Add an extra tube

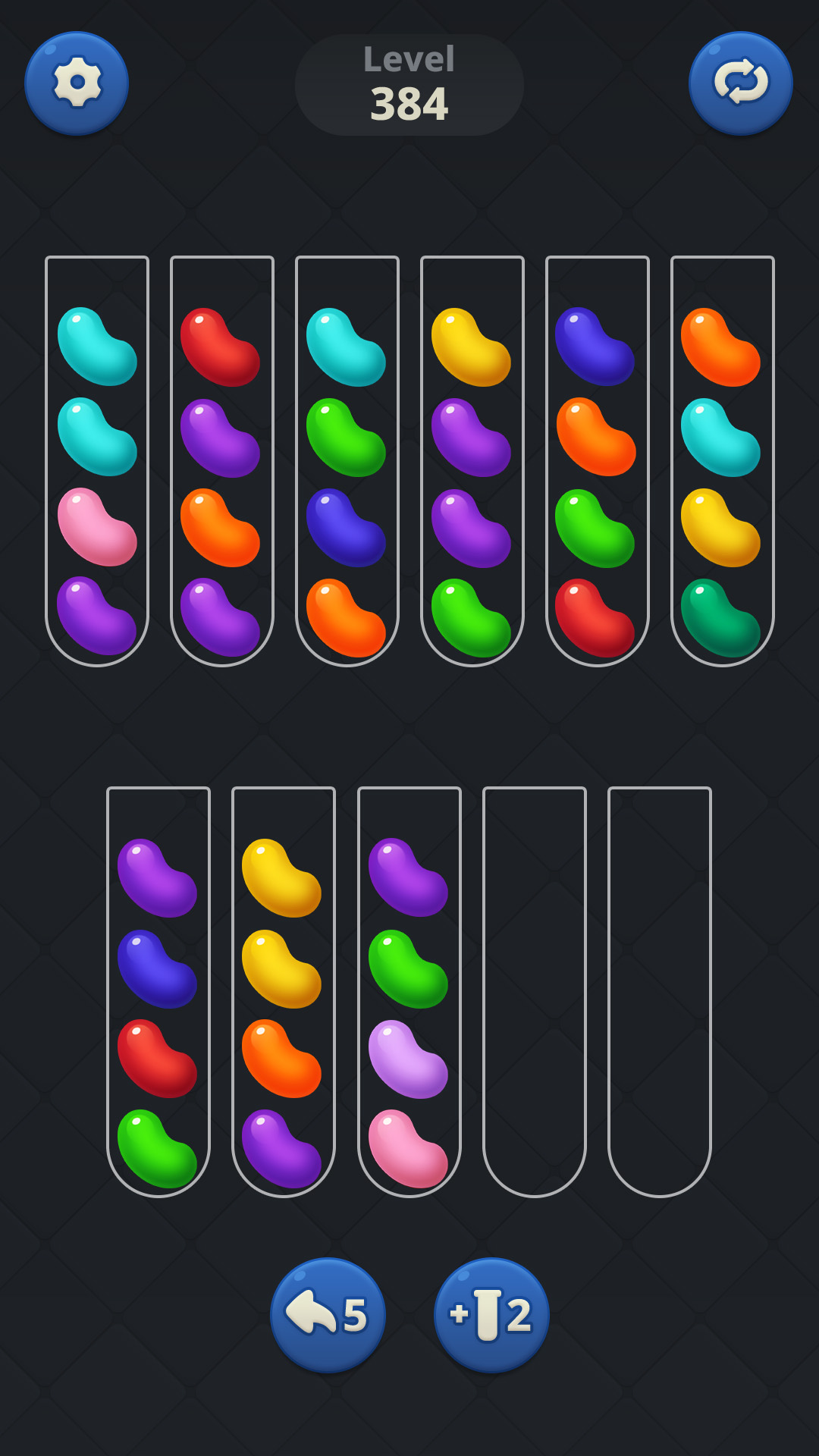[491, 1315]
